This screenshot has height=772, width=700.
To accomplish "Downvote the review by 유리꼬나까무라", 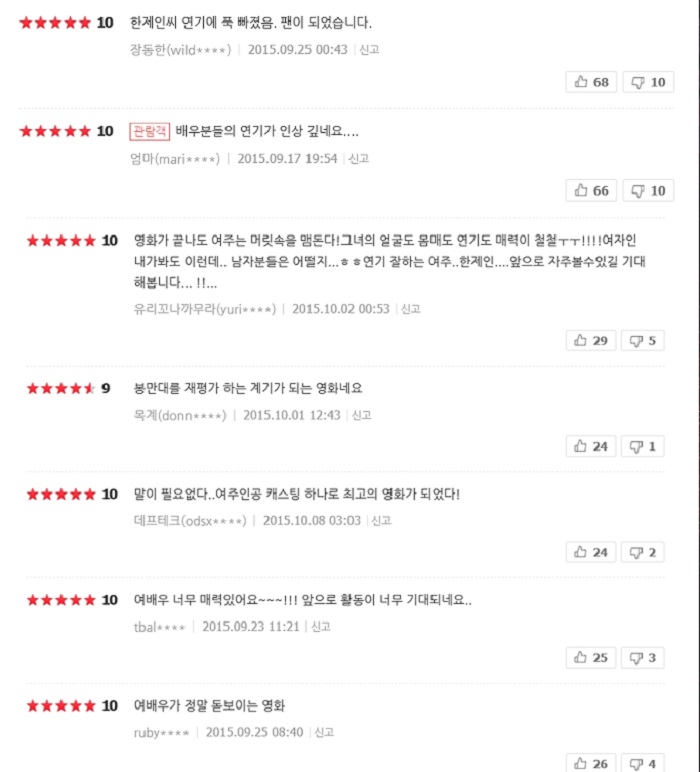I will click(x=643, y=341).
